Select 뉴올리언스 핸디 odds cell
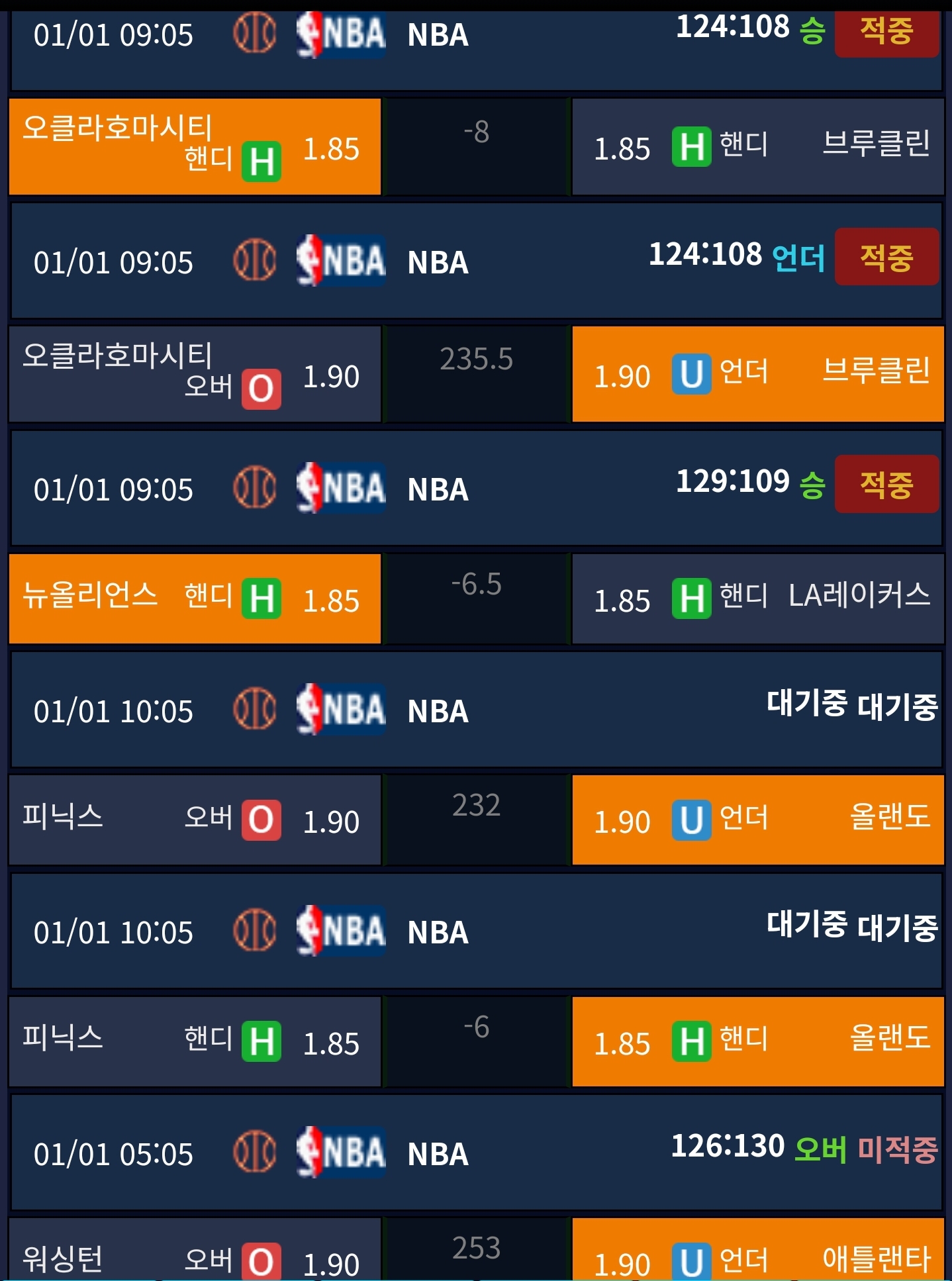The image size is (952, 1281). tap(195, 598)
